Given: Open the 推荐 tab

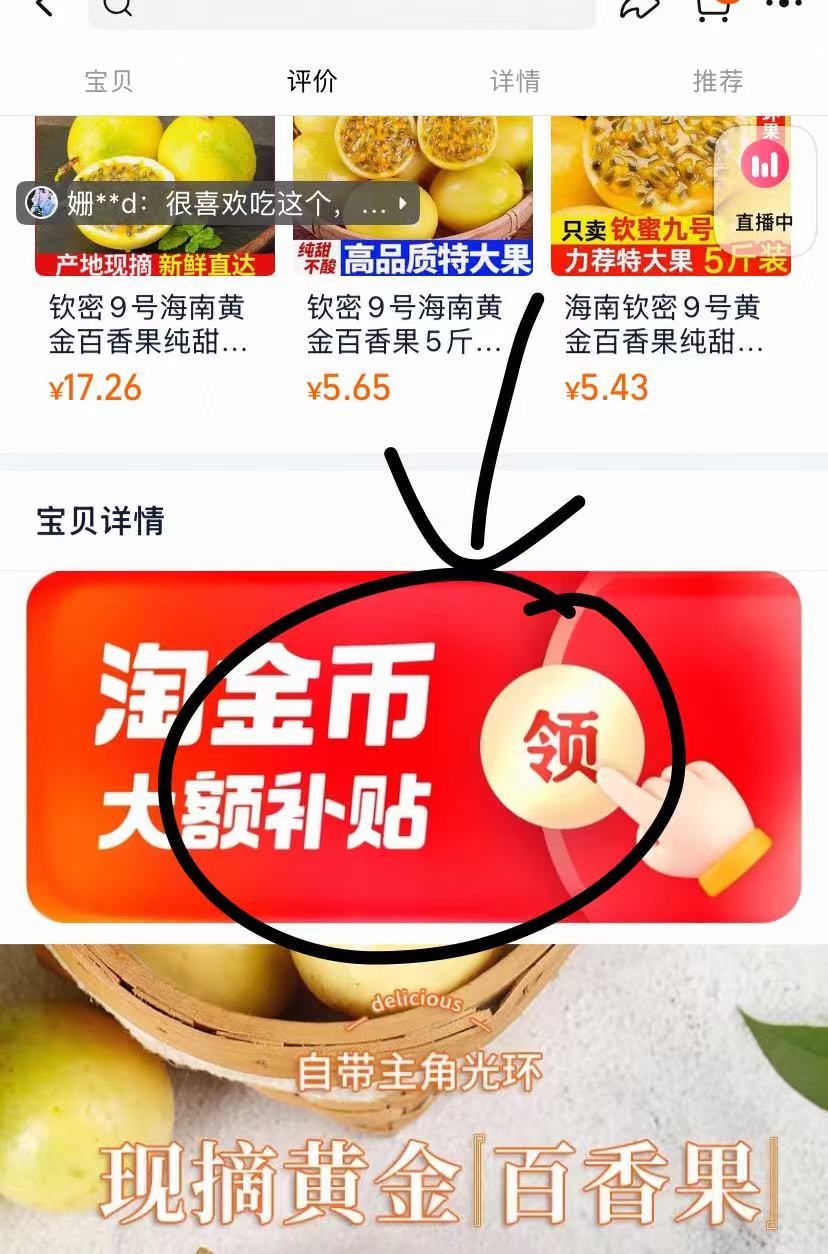Looking at the screenshot, I should coord(716,82).
